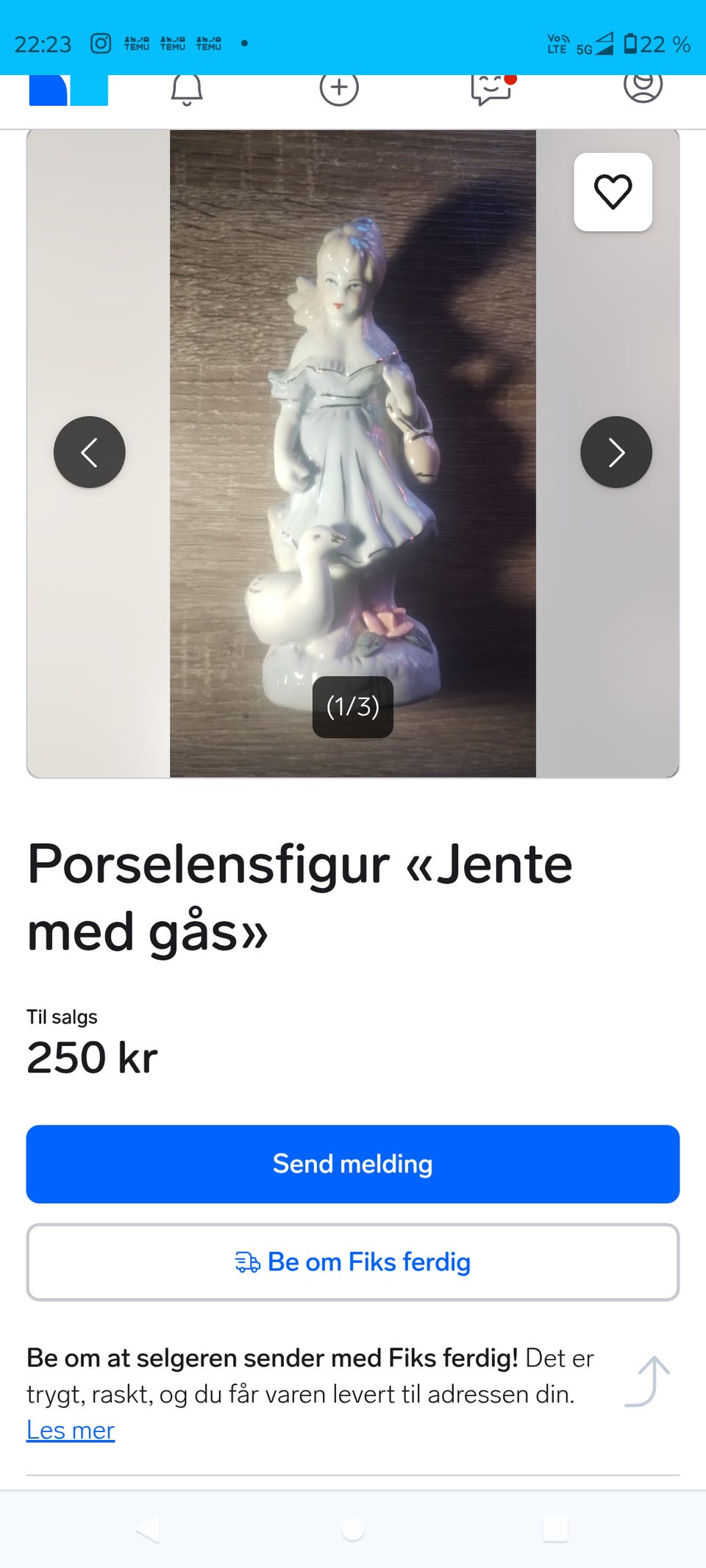Open notifications via the bell icon
Viewport: 706px width, 1568px height.
point(188,90)
